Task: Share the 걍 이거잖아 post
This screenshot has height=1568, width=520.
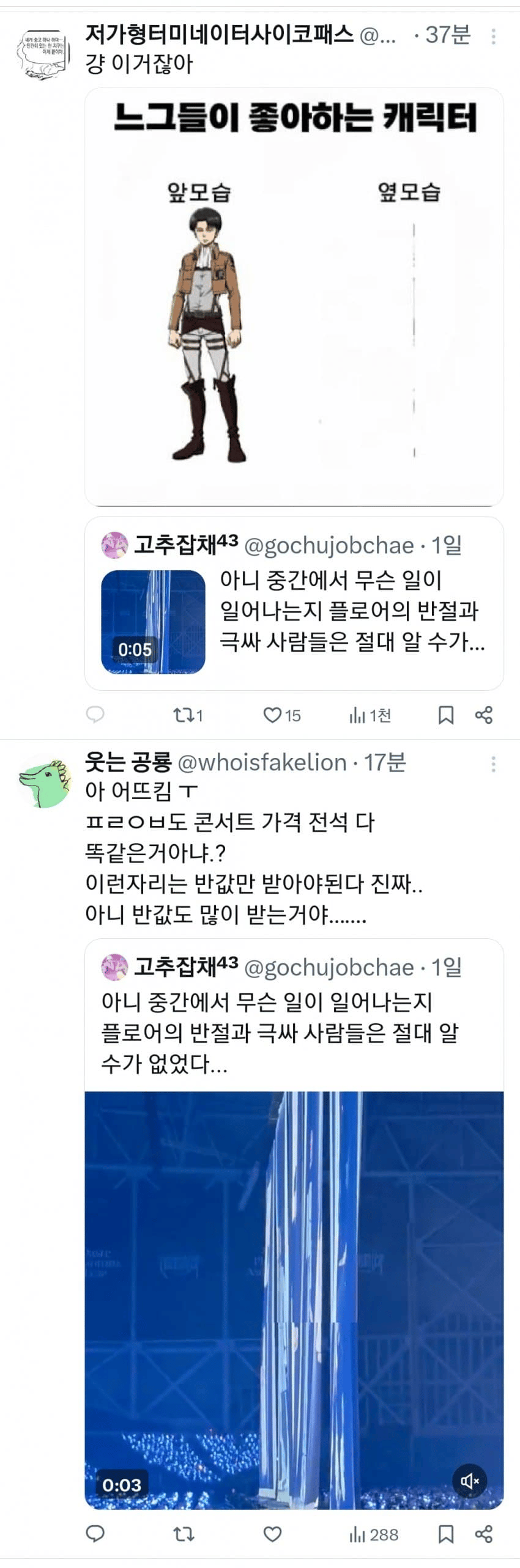Action: pos(484,715)
